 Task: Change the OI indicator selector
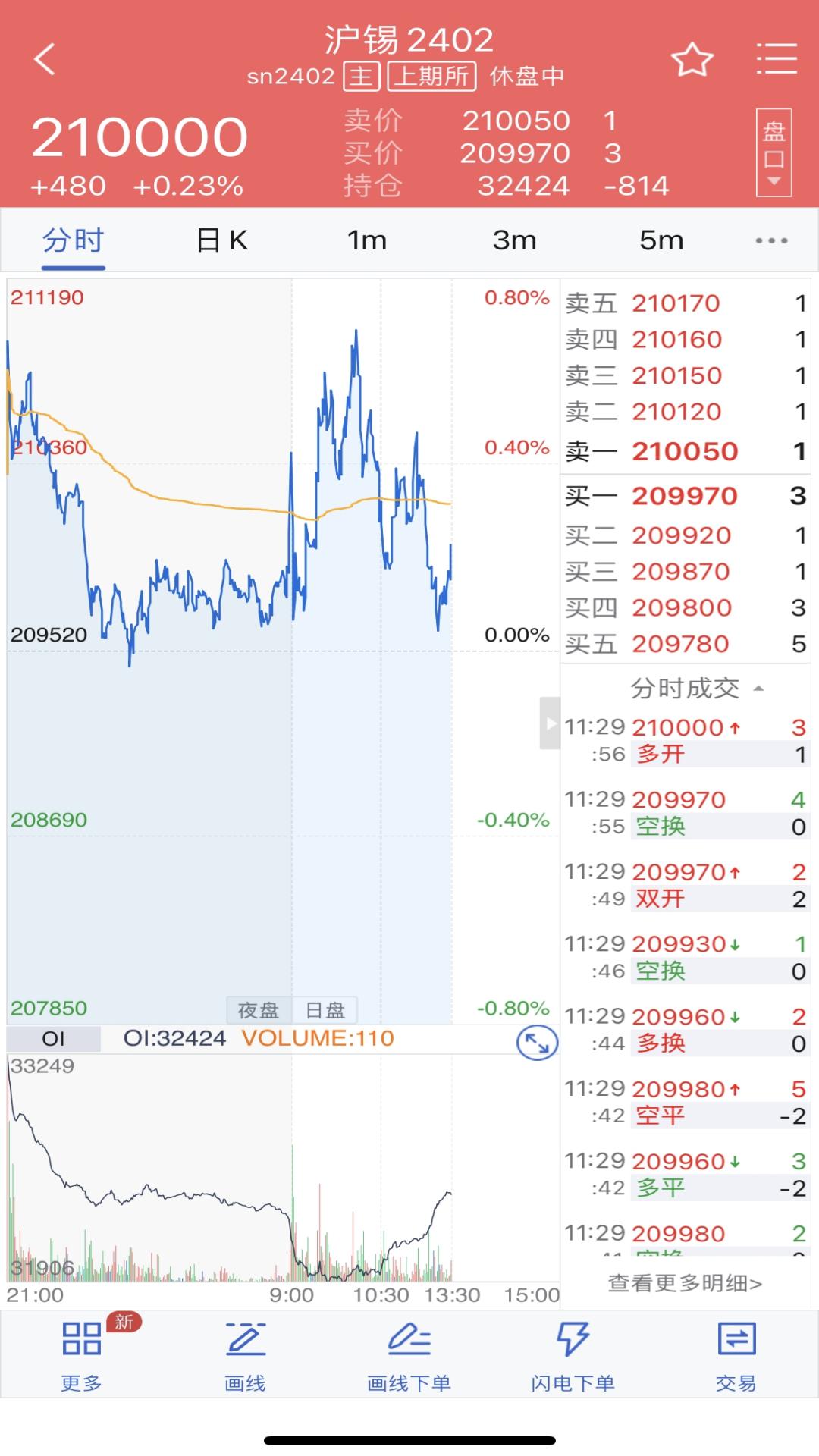pyautogui.click(x=53, y=1038)
